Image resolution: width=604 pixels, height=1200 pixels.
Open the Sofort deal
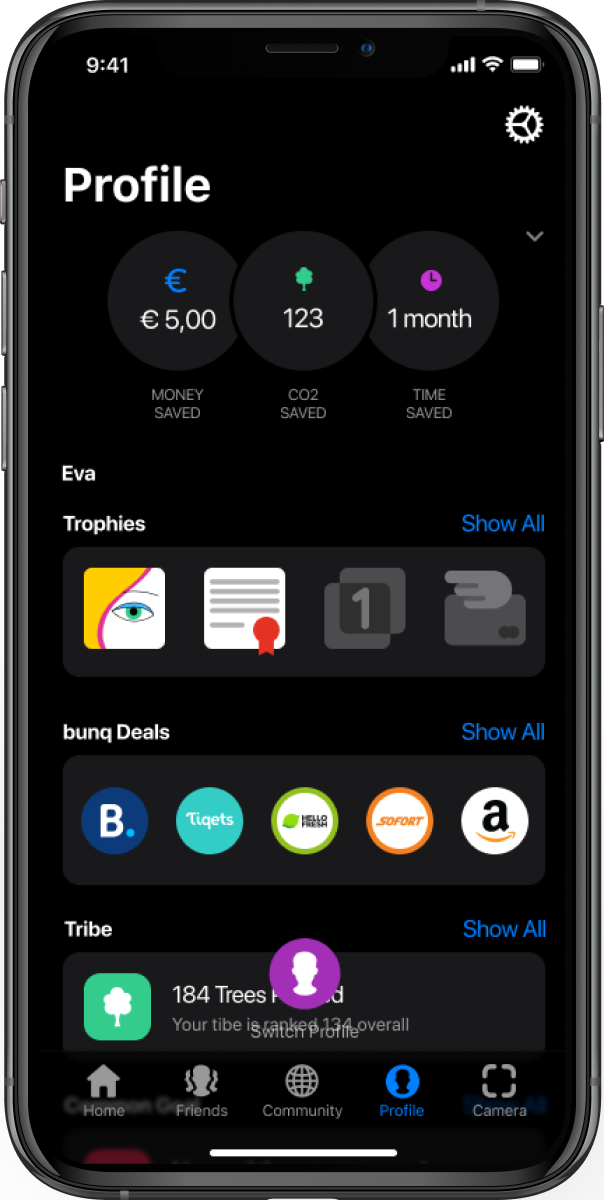click(x=400, y=821)
